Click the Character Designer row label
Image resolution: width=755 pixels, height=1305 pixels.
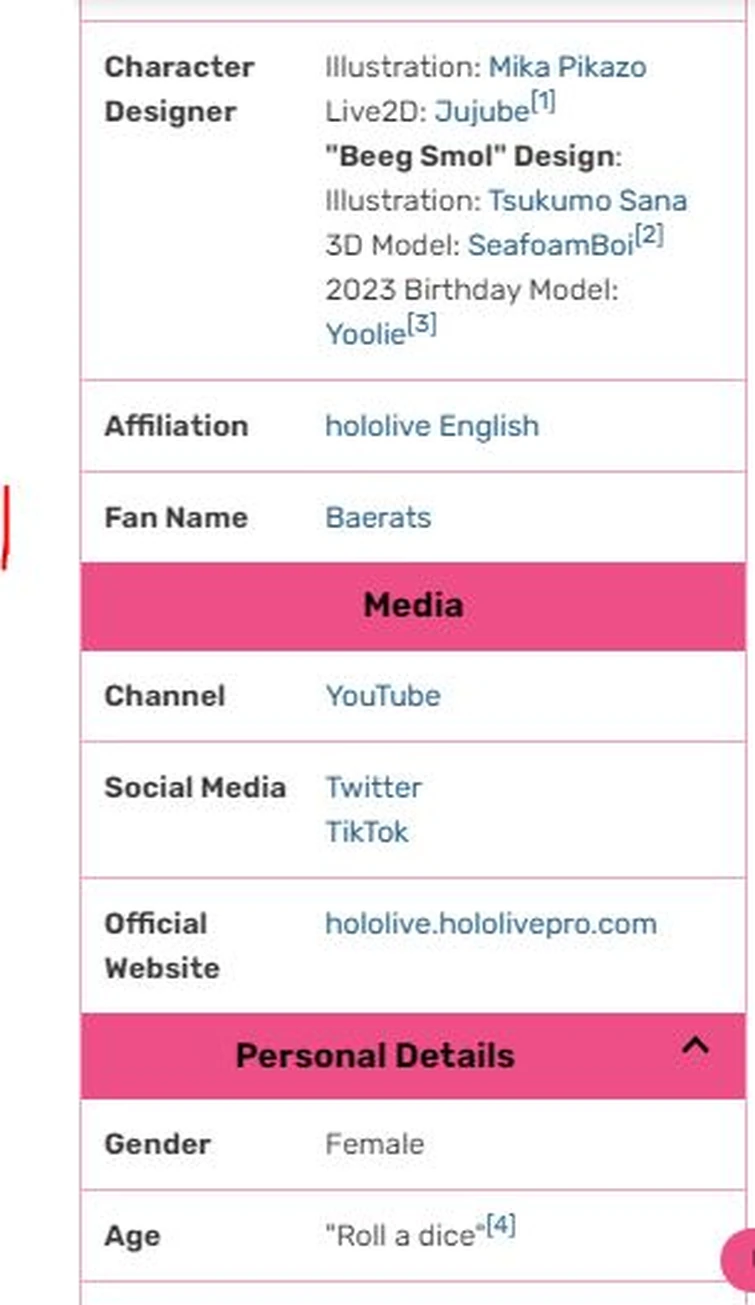[180, 89]
